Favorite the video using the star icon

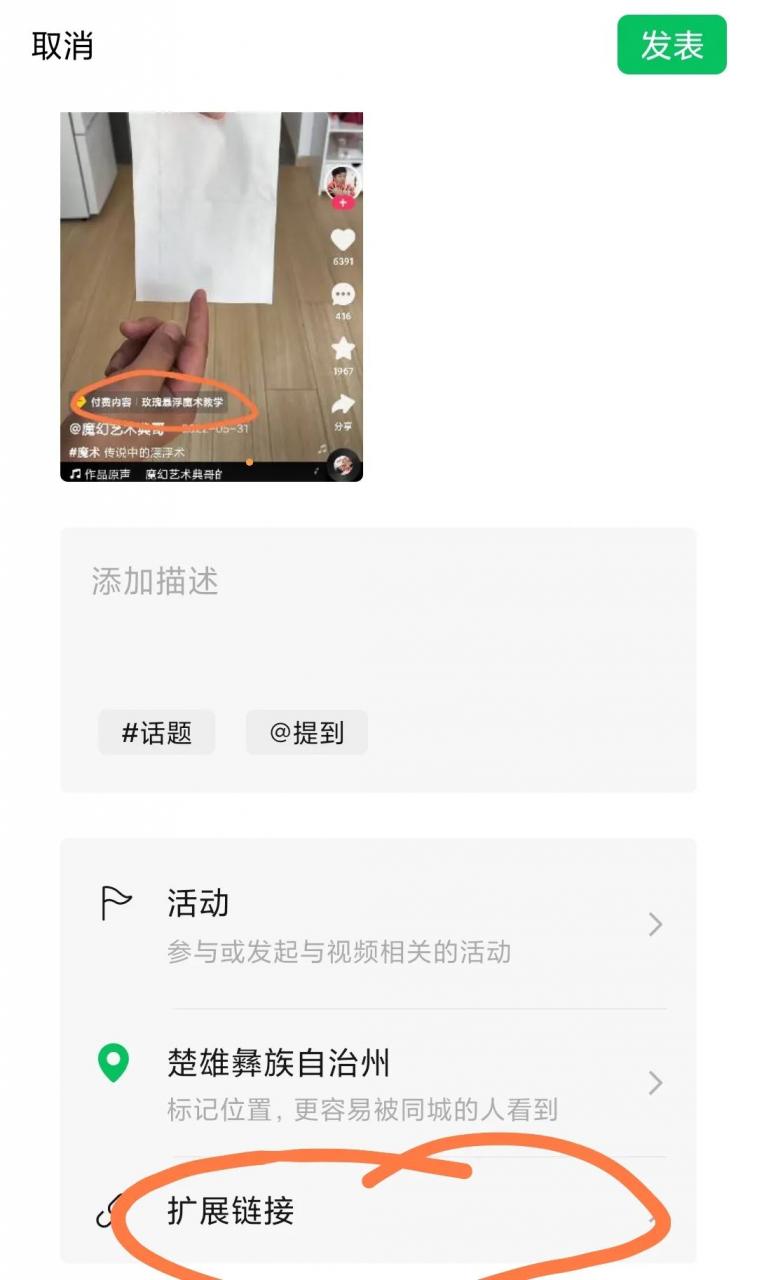pos(344,348)
